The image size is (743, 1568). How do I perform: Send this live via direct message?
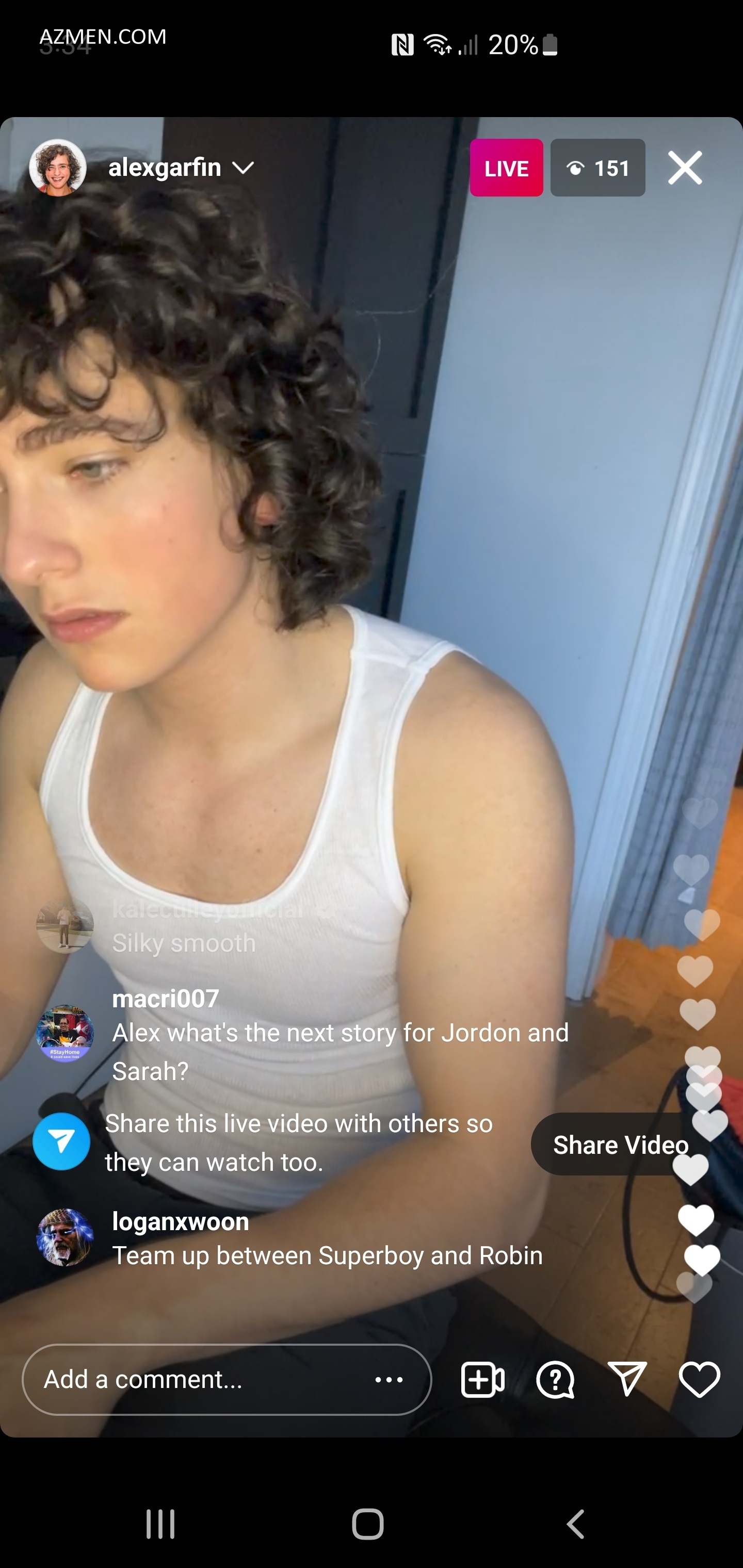(x=627, y=1379)
